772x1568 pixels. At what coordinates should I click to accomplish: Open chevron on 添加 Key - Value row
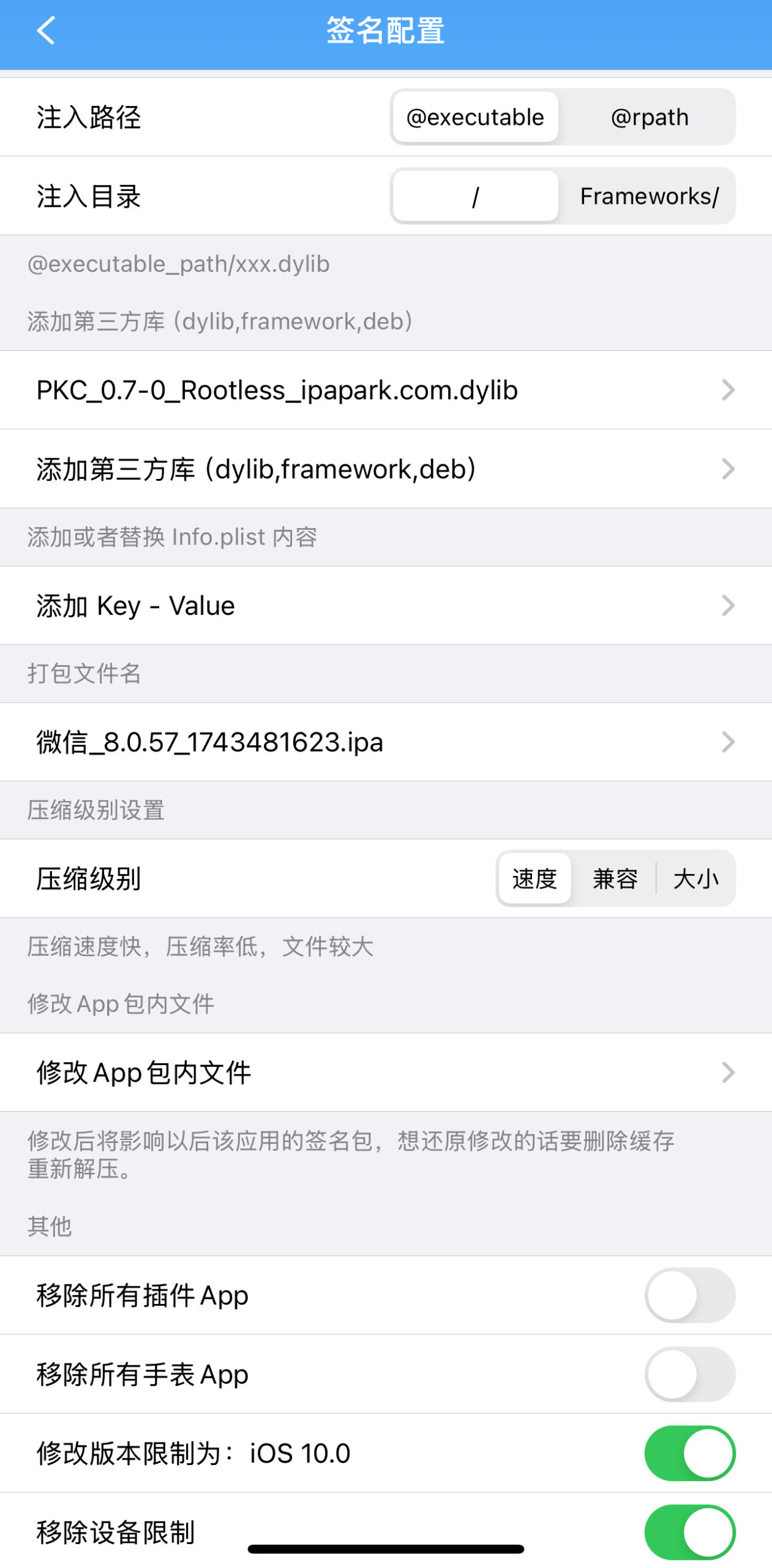point(727,605)
